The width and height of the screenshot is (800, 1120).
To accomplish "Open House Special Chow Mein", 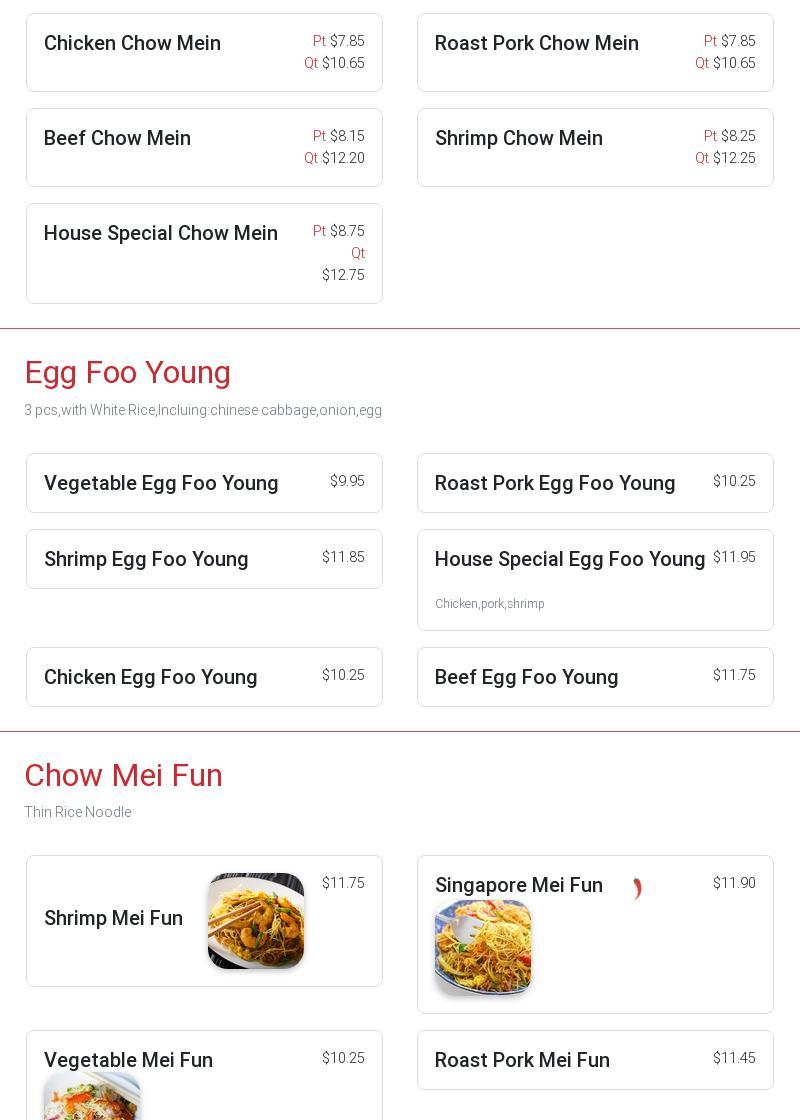I will 204,253.
